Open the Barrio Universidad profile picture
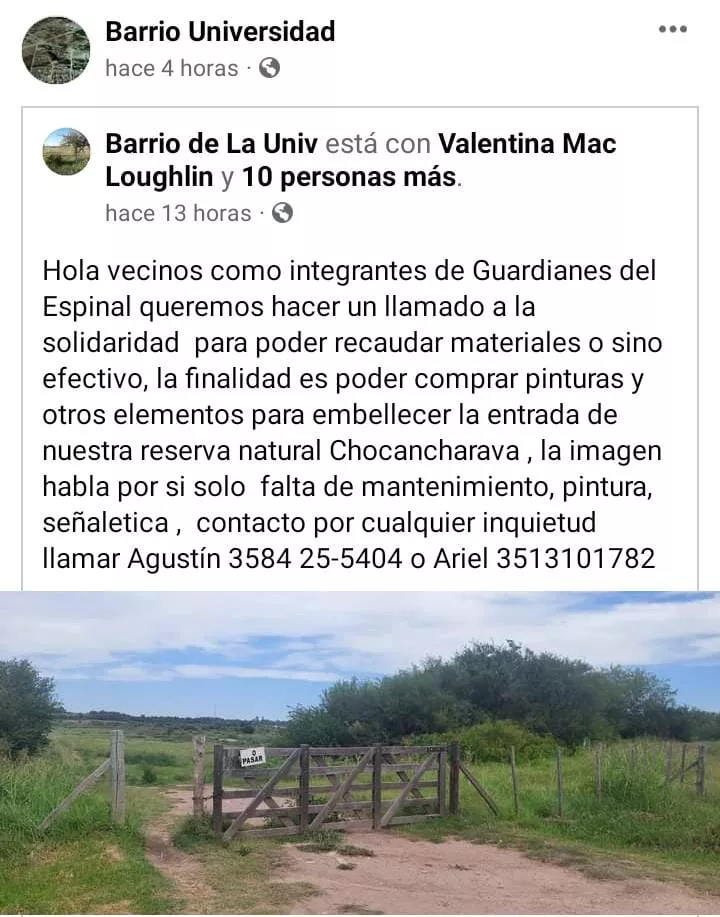Image resolution: width=720 pixels, height=917 pixels. pyautogui.click(x=57, y=47)
